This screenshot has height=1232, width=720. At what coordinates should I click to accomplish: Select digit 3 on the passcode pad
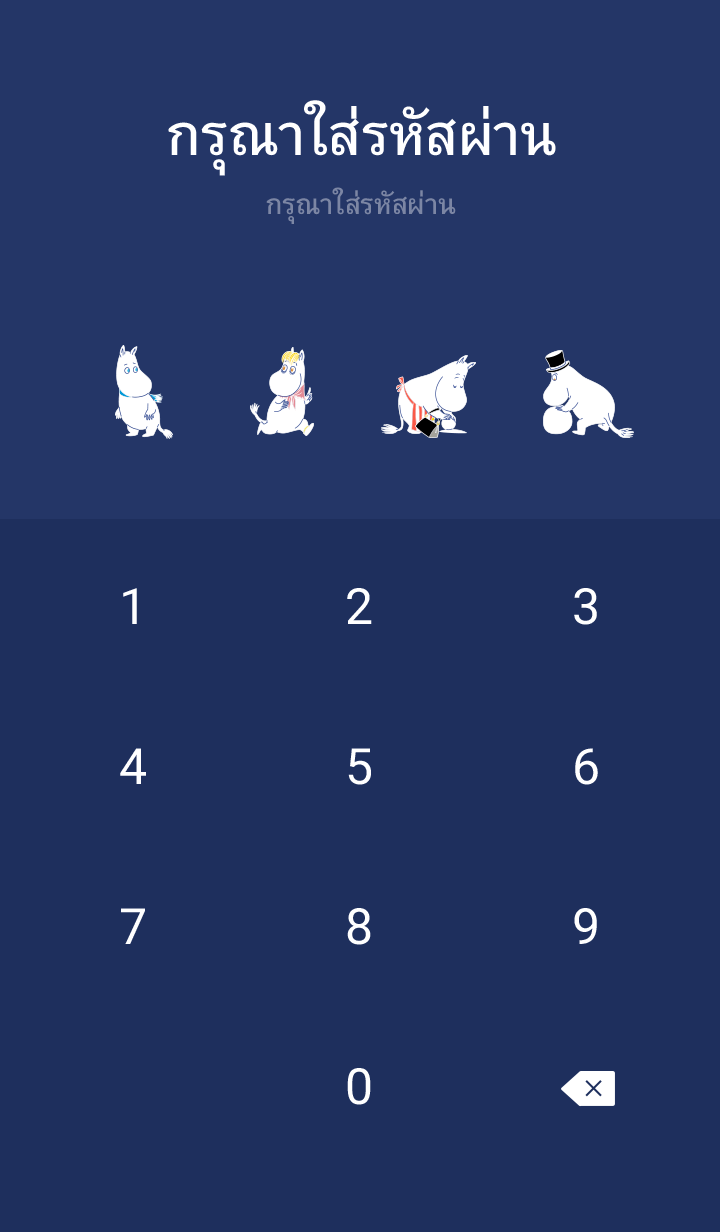(x=586, y=607)
